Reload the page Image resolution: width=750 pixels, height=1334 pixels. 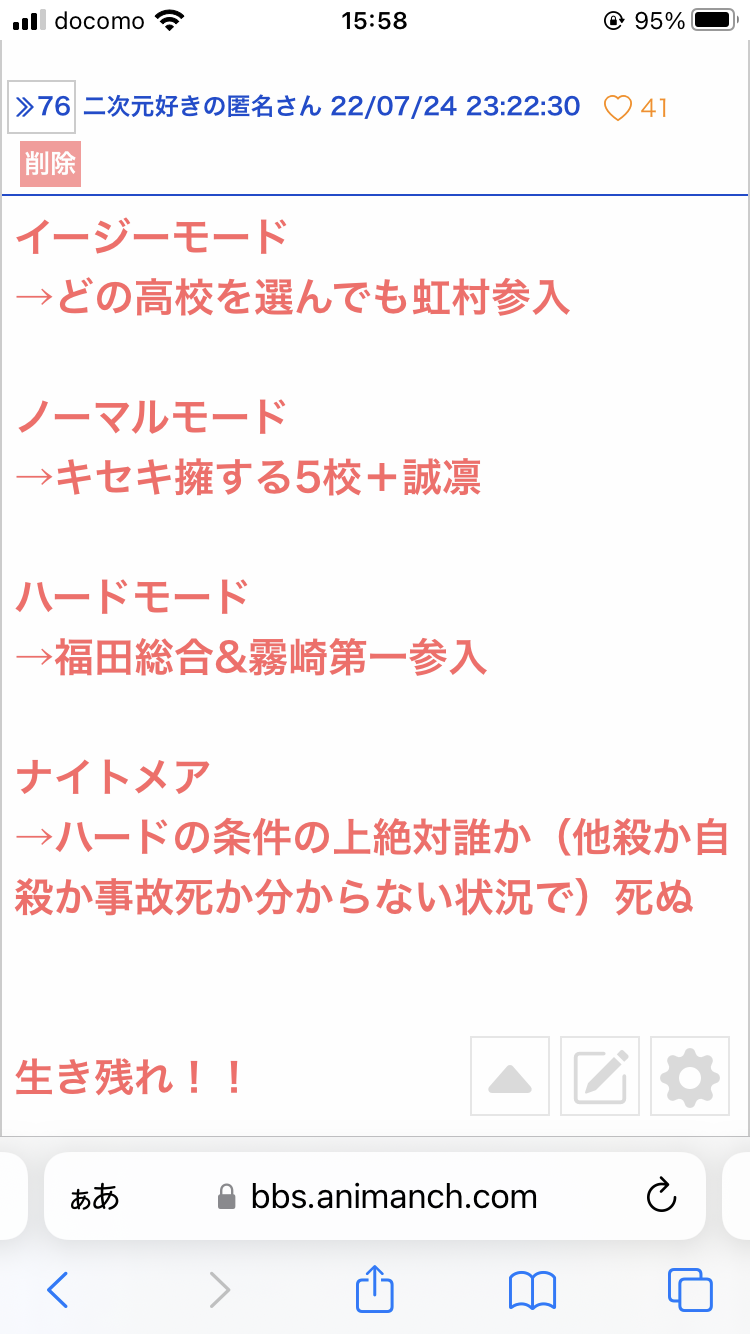tap(662, 1196)
